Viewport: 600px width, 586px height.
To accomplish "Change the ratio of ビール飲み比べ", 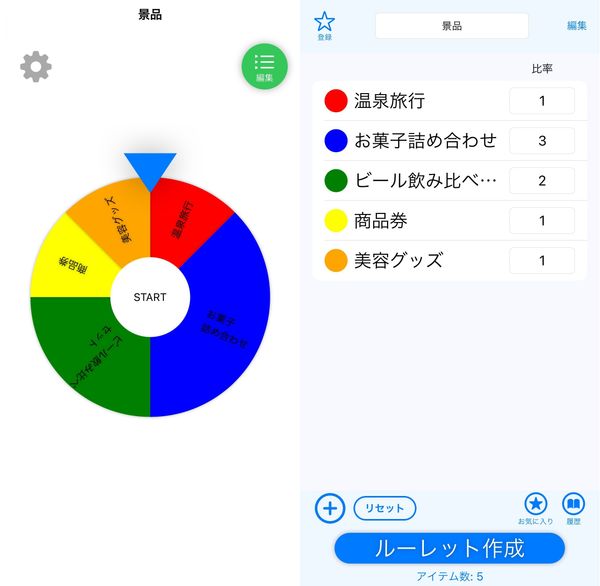I will (542, 181).
